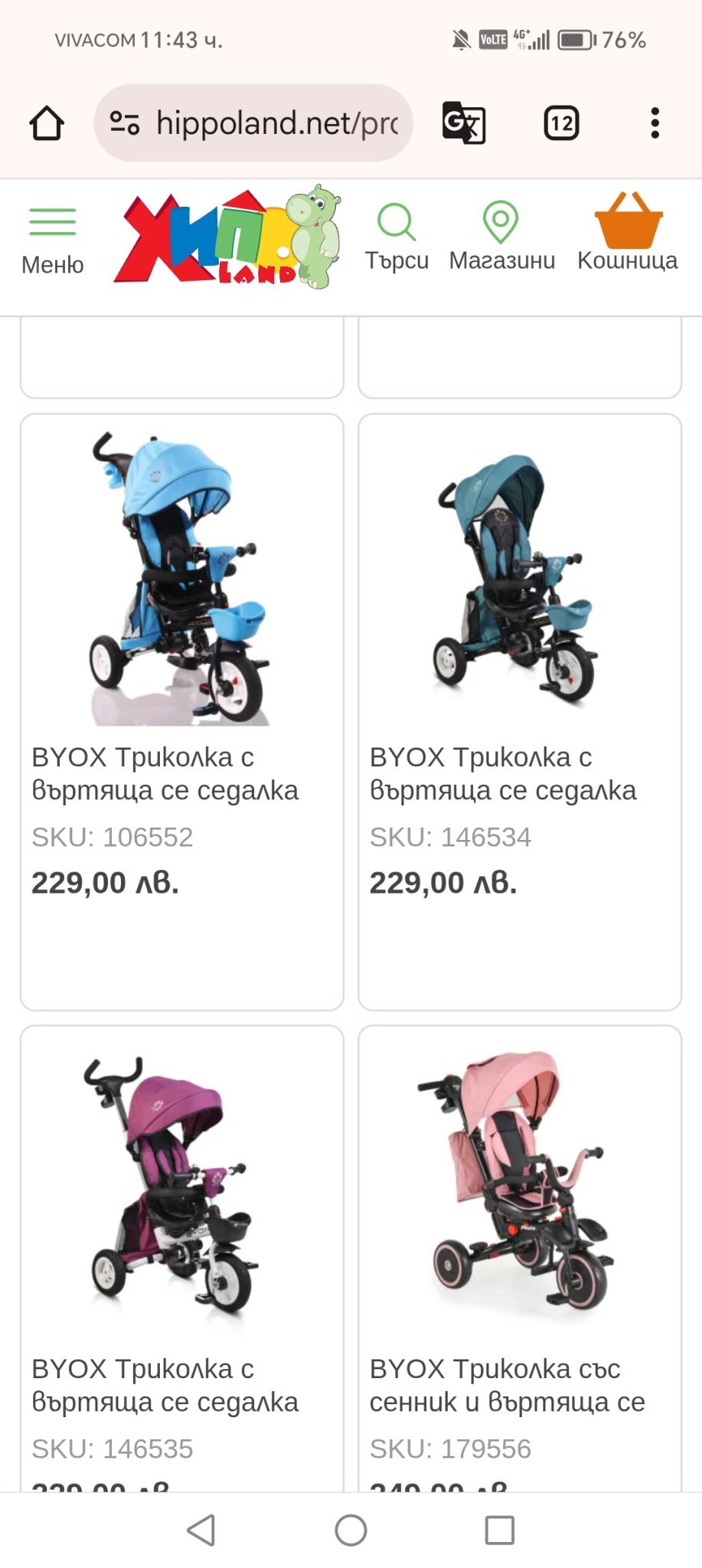702x1568 pixels.
Task: Open the recent apps overview
Action: [x=500, y=1530]
